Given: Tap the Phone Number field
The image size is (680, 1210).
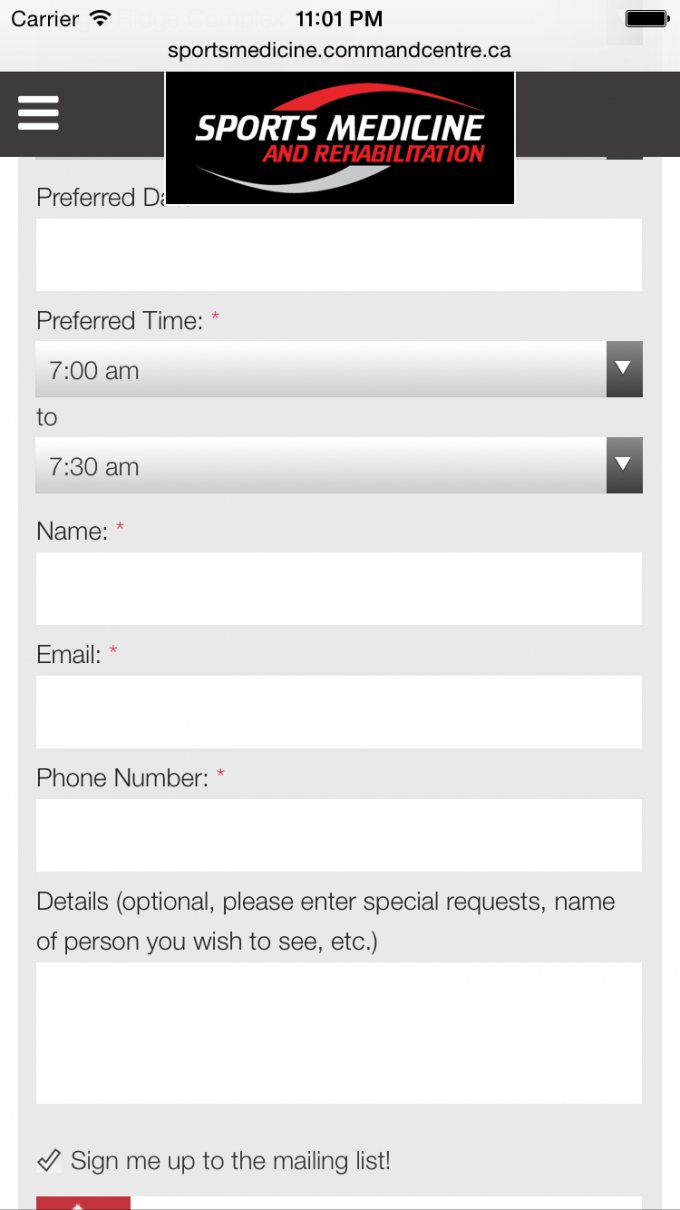Looking at the screenshot, I should (338, 835).
